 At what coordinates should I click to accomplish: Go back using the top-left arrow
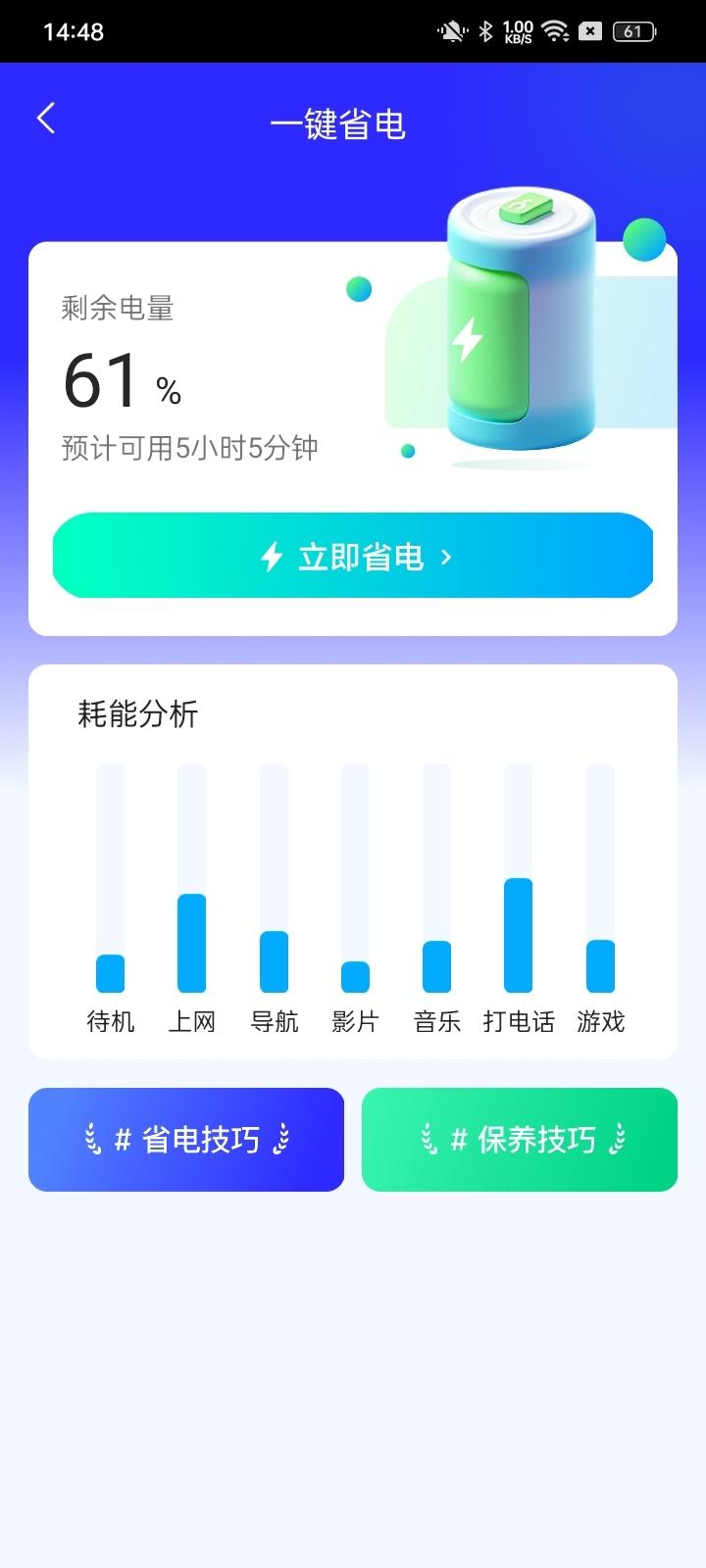click(45, 119)
